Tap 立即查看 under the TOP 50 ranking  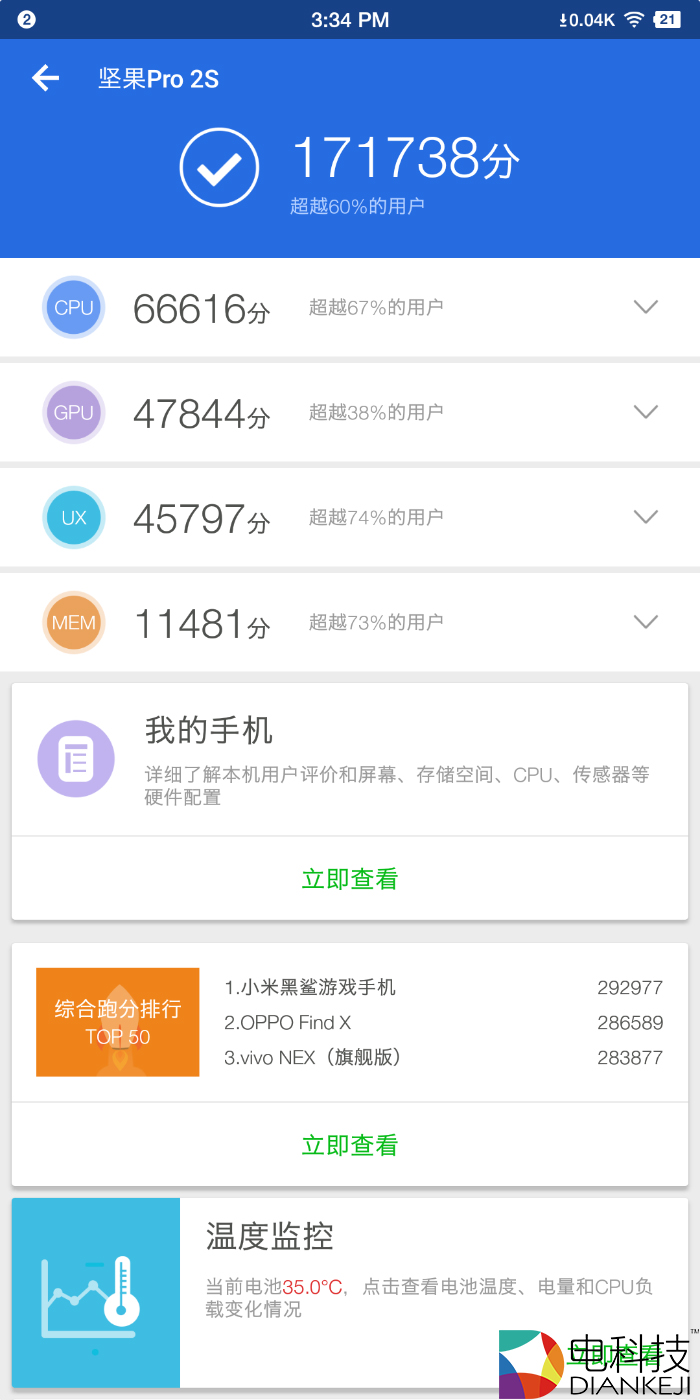pyautogui.click(x=350, y=1145)
